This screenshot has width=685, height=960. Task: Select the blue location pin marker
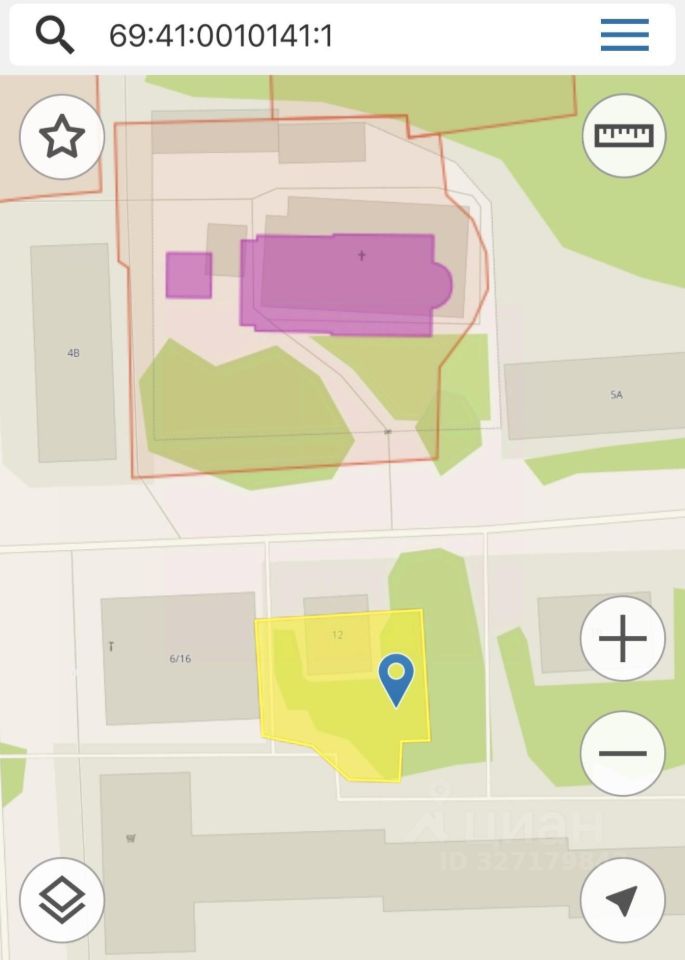click(x=397, y=677)
